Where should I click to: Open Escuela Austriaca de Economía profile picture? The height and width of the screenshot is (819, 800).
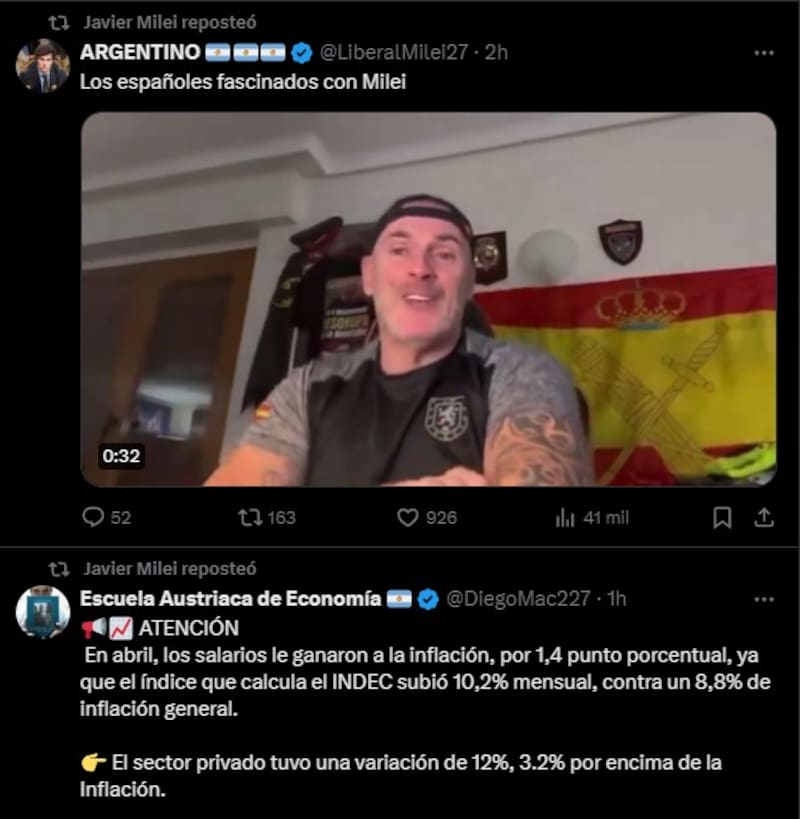coord(42,612)
